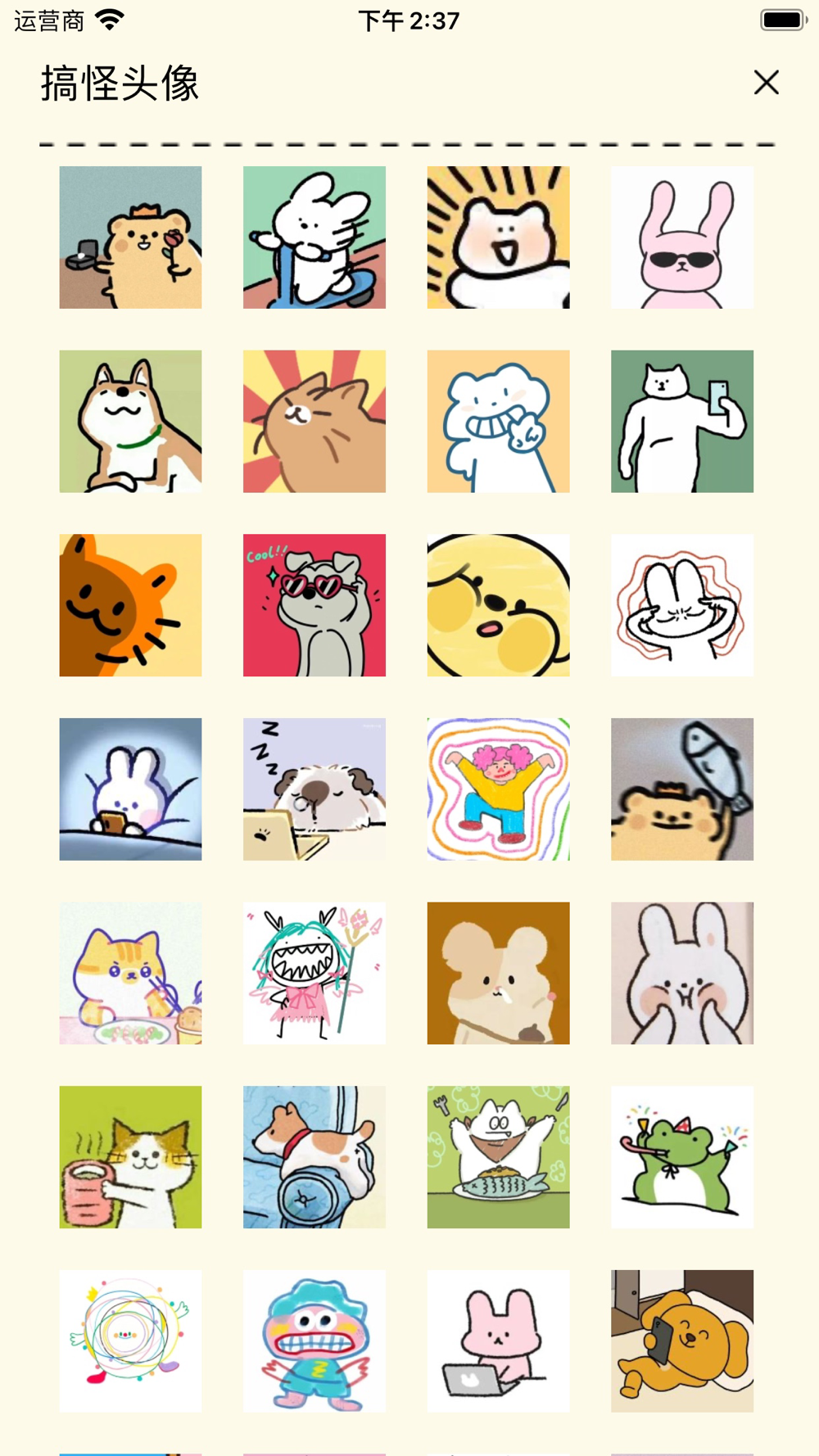Choose the muscular cat taking selfie avatar
819x1456 pixels.
click(682, 422)
